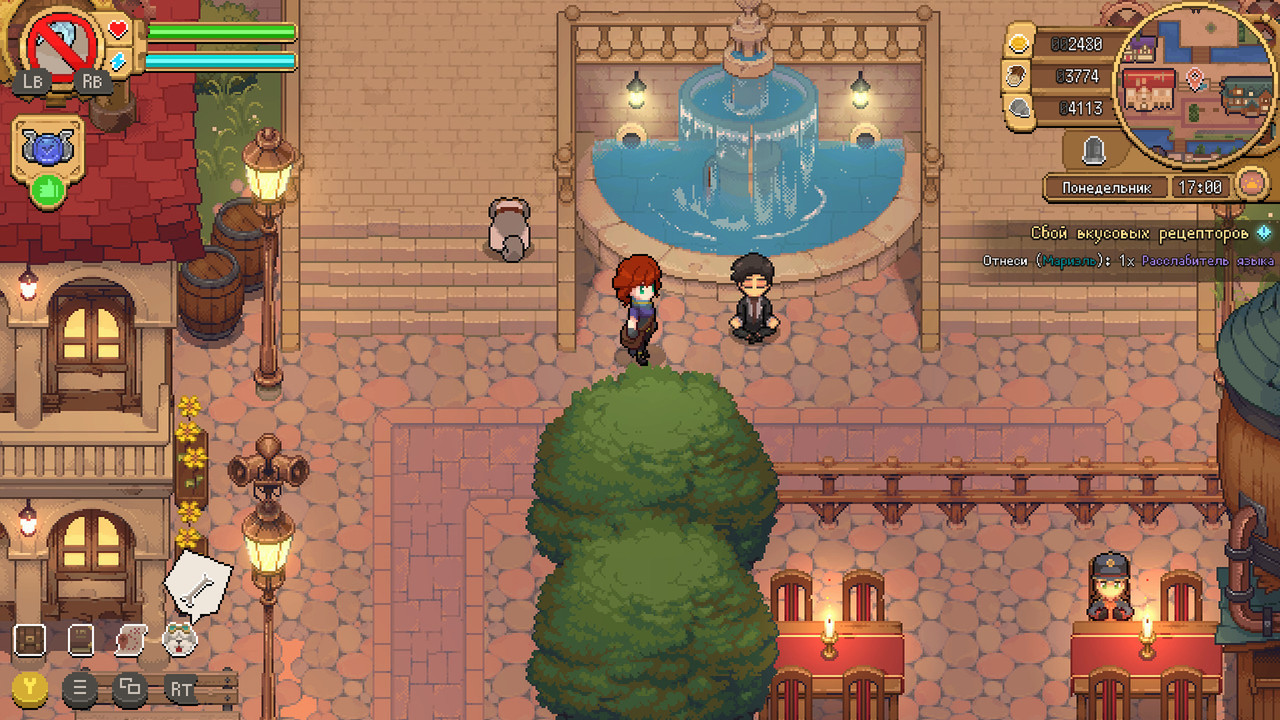Open the map scroll icon
Screen dimensions: 1280x720
[131, 639]
